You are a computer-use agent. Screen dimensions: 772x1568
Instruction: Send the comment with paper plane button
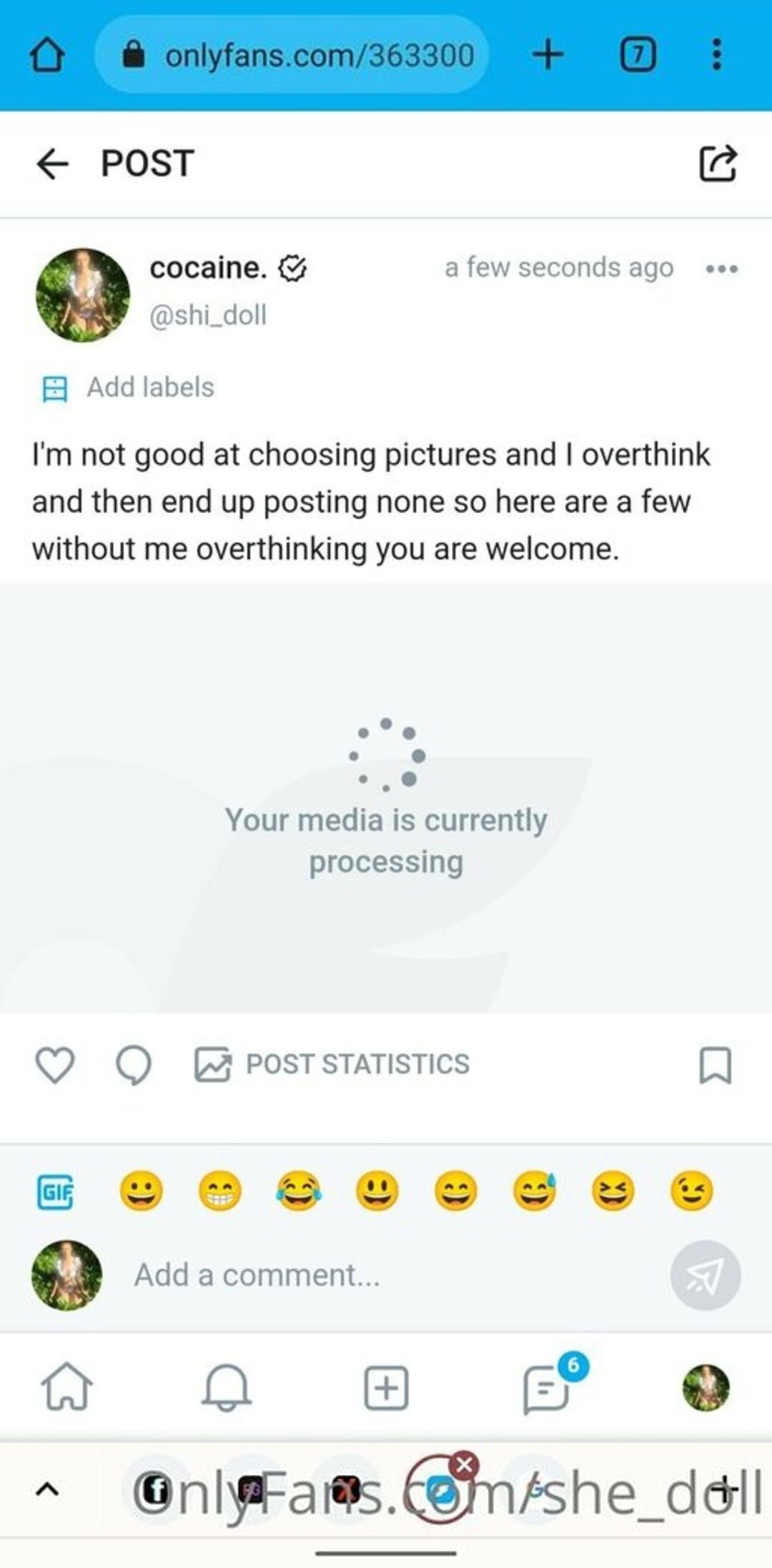tap(705, 1275)
